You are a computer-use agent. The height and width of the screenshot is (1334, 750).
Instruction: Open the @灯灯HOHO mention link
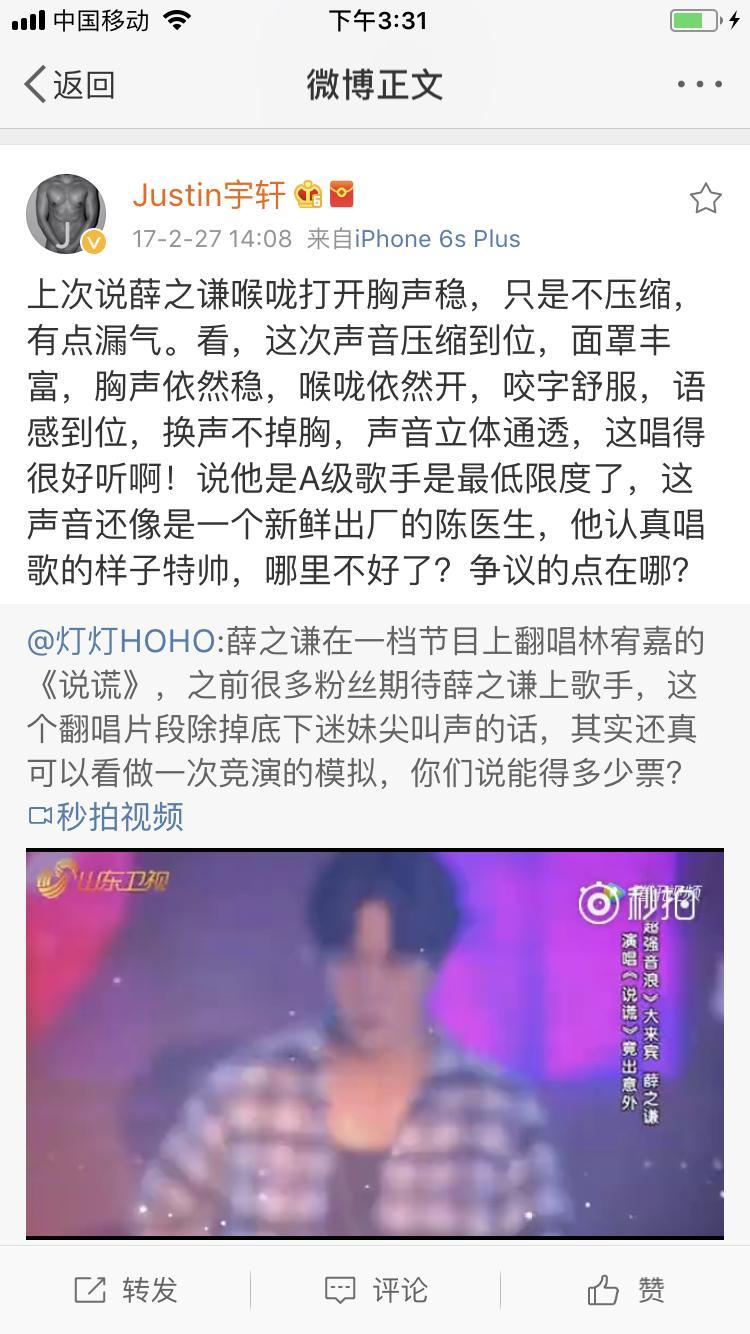pos(120,641)
